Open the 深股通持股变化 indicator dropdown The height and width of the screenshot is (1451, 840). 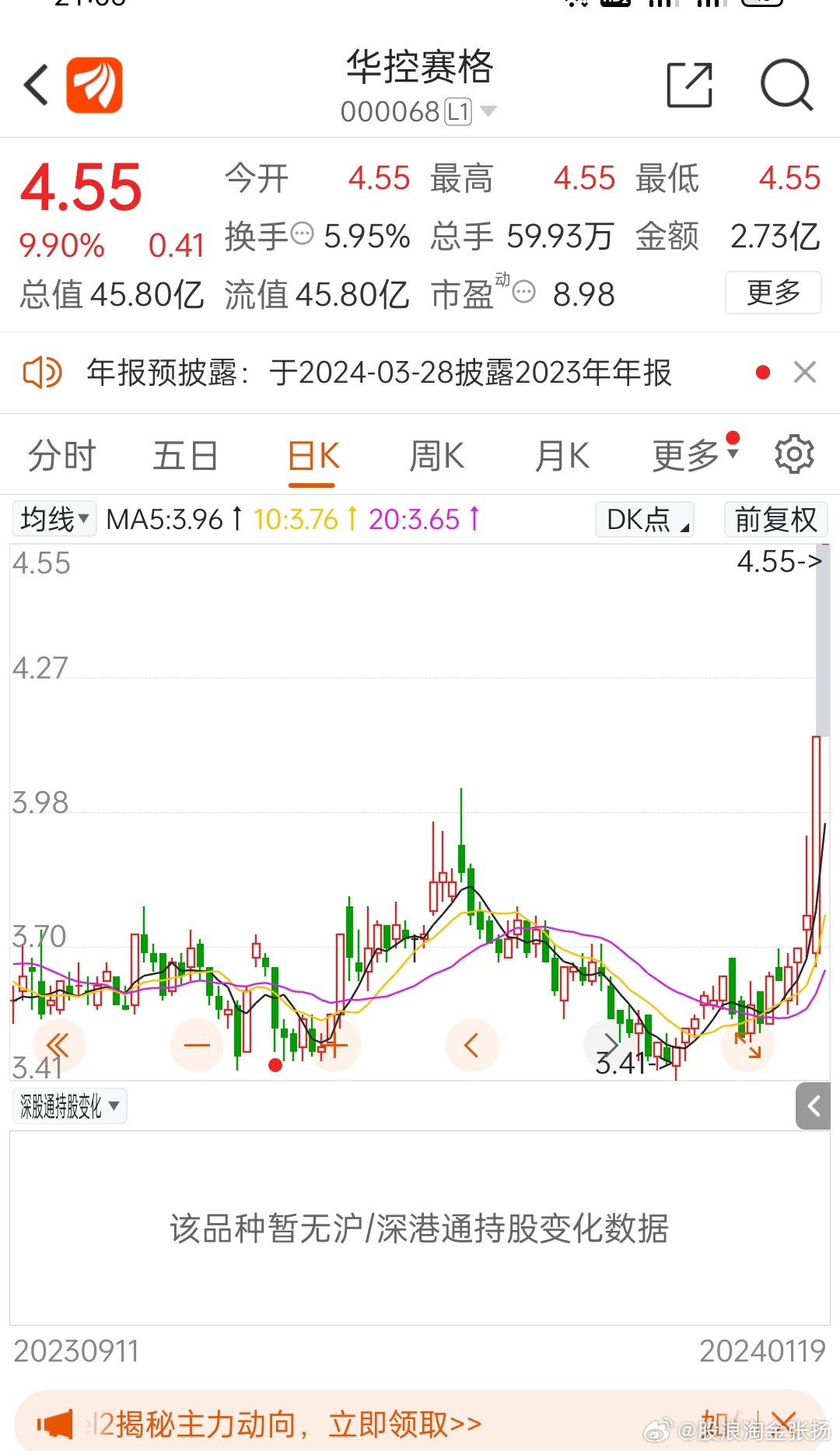(69, 1106)
